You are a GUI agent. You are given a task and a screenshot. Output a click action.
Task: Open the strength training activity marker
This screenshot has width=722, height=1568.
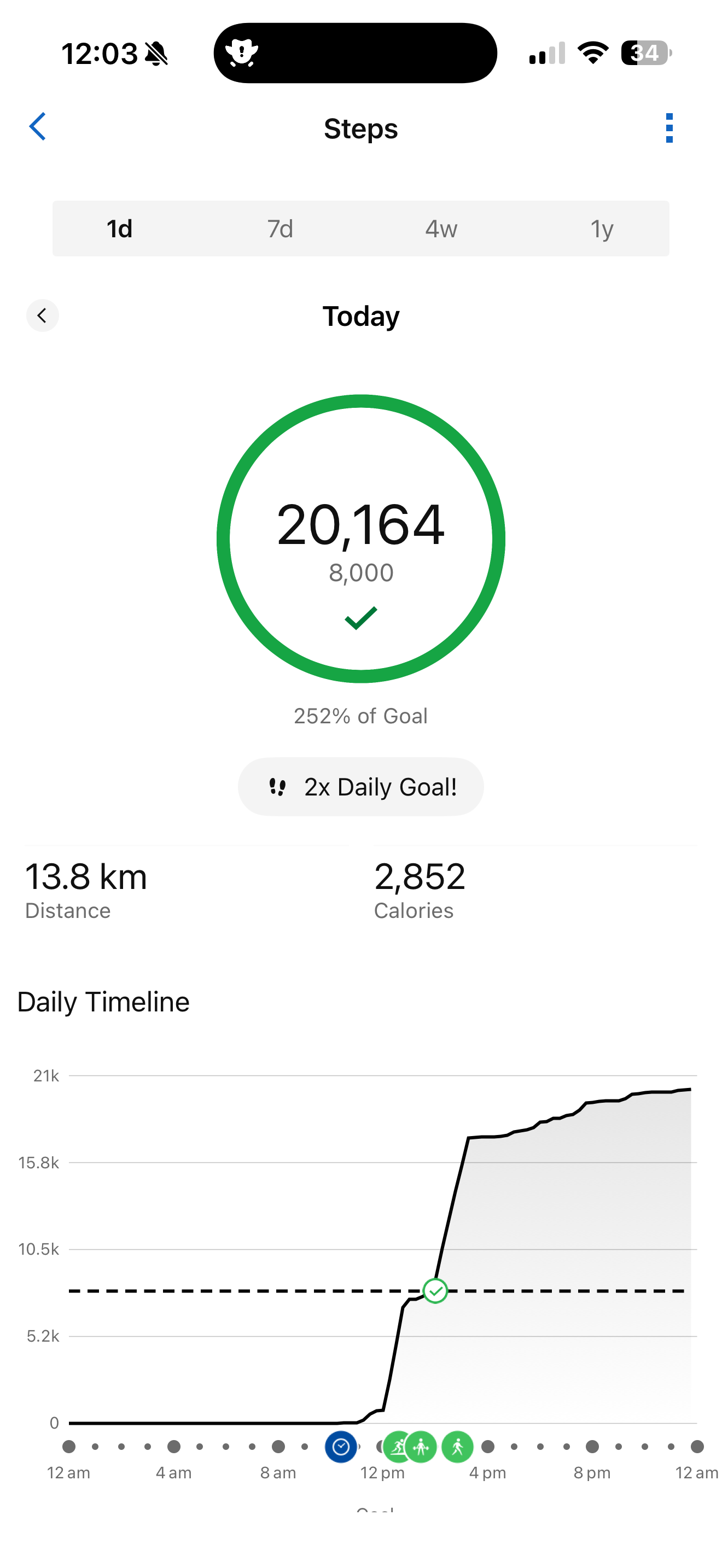tap(421, 1446)
